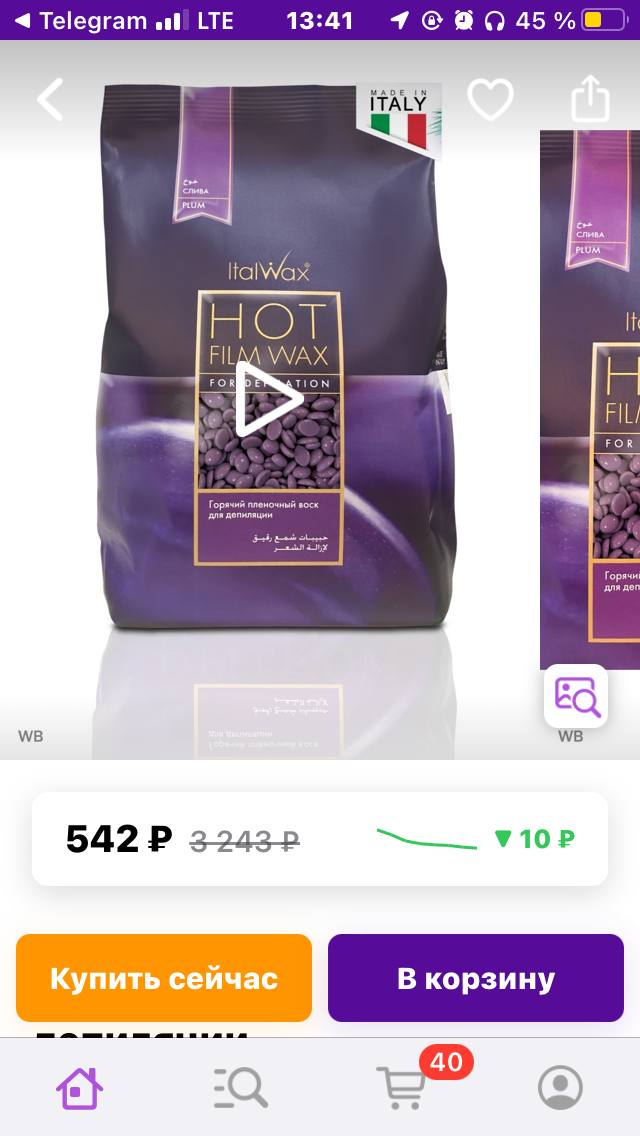Screen dimensions: 640x1136
Task: Switch to the home tab
Action: click(x=80, y=1087)
